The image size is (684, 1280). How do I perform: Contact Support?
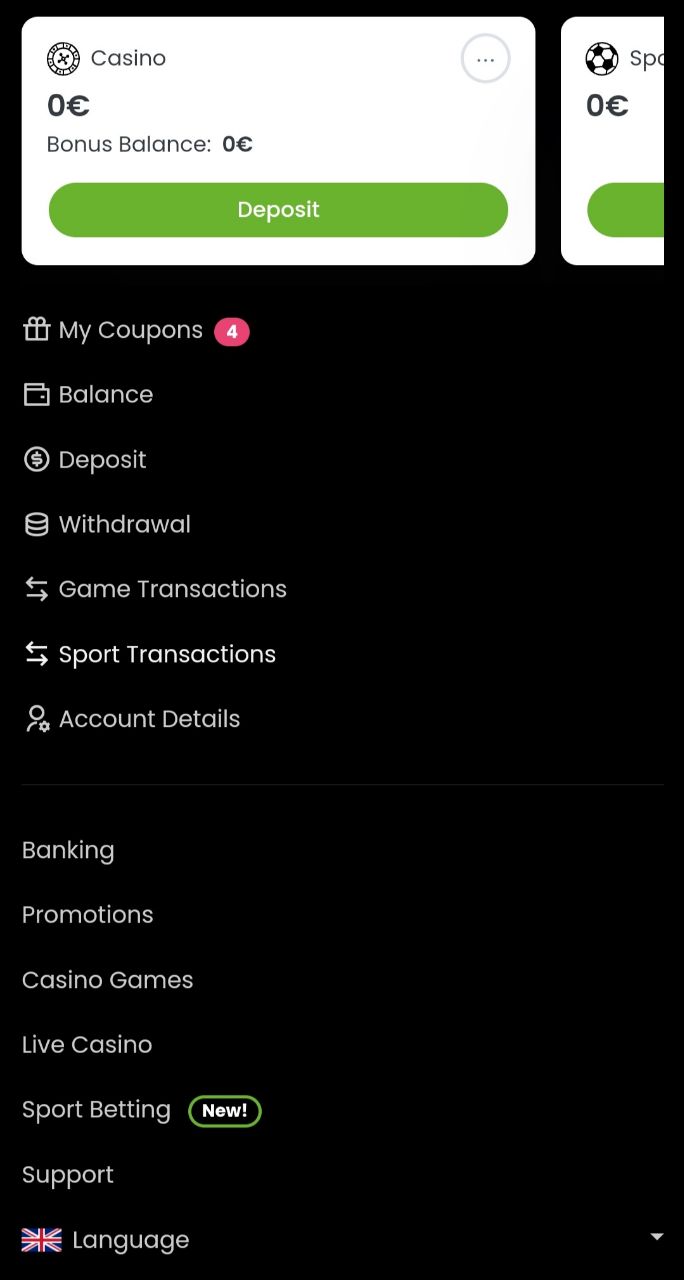(x=68, y=1175)
